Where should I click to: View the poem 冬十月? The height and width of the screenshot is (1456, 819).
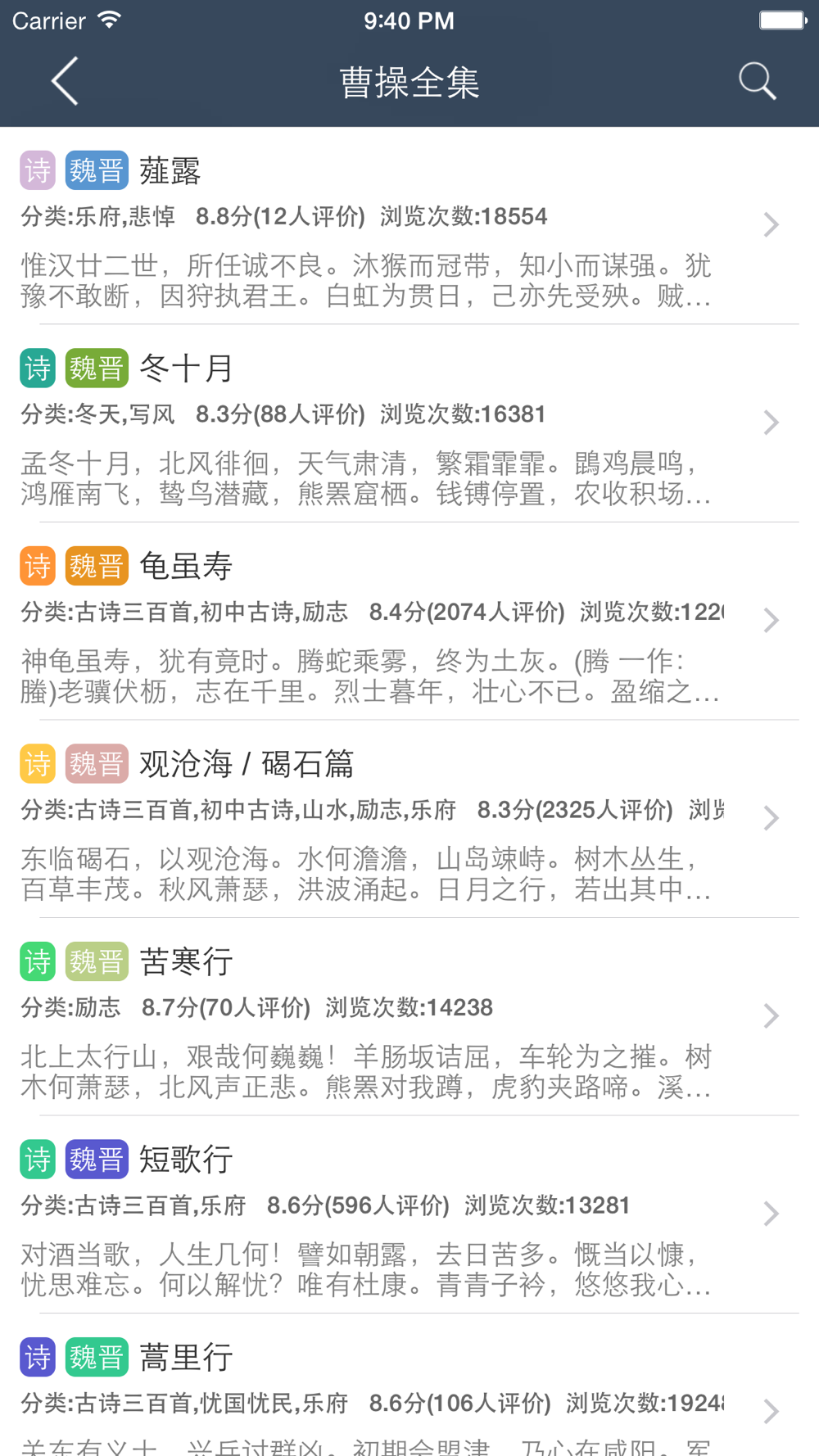(x=409, y=424)
